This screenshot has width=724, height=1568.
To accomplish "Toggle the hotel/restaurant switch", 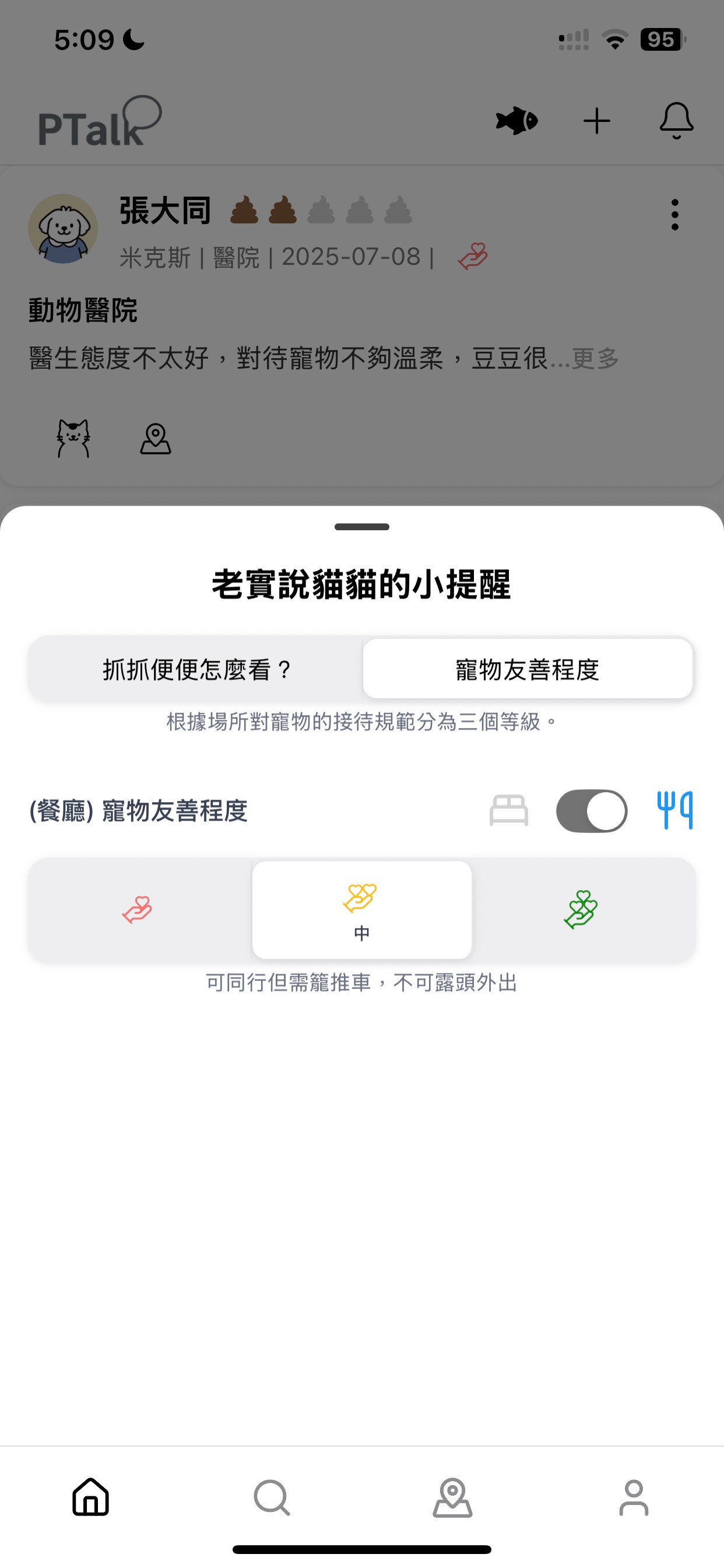I will (591, 811).
